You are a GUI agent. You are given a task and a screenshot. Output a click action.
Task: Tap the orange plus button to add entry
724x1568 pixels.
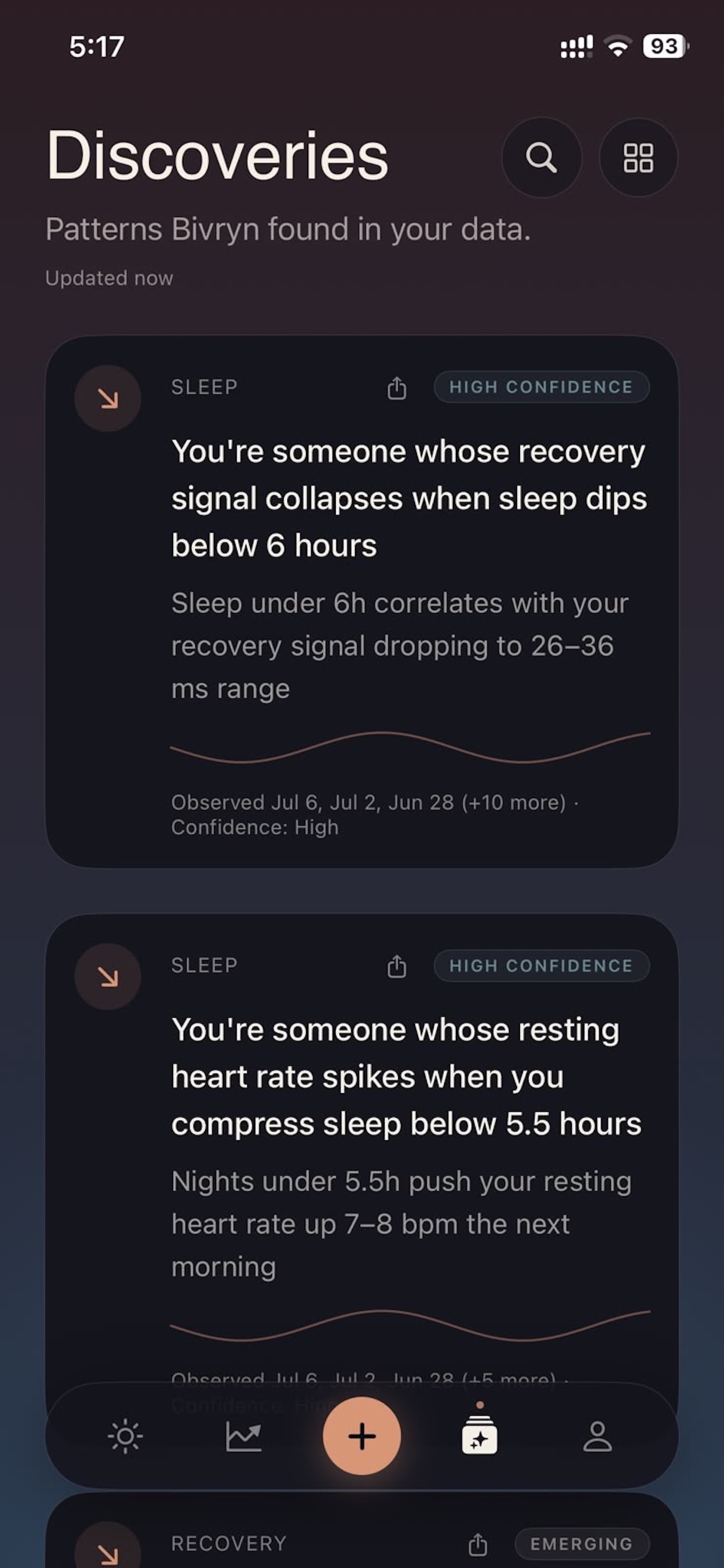pyautogui.click(x=362, y=1436)
